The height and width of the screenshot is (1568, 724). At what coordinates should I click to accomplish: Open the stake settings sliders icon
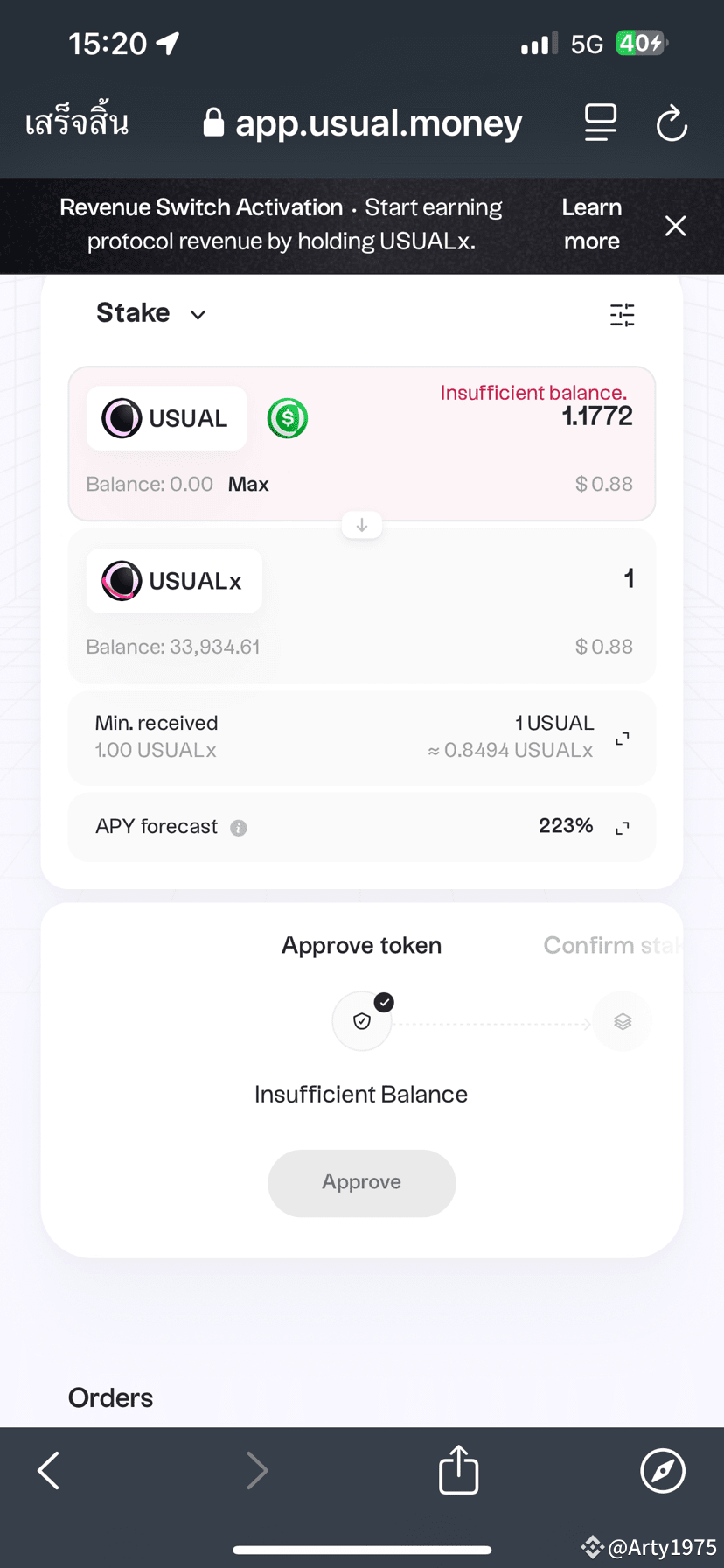(x=623, y=315)
